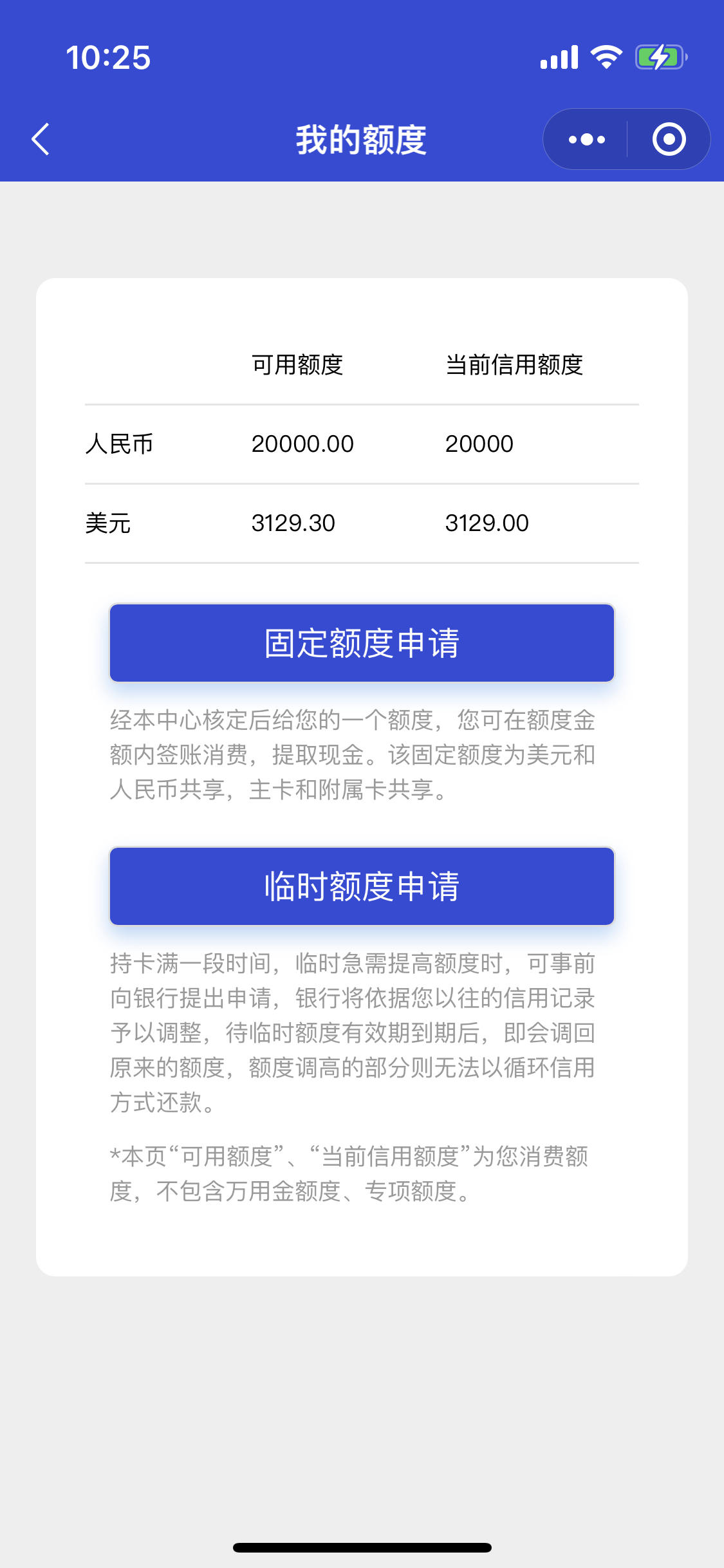Go back from the 我的额度 page
724x1568 pixels.
coord(41,139)
